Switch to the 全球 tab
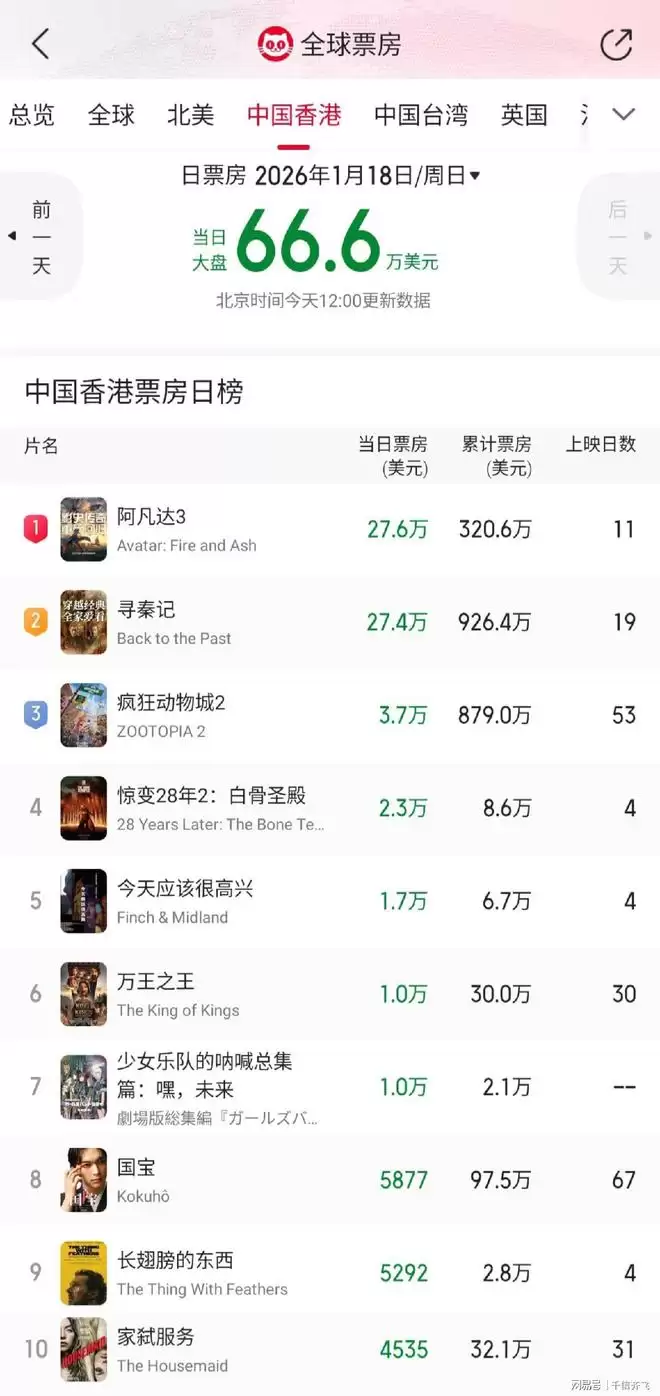The width and height of the screenshot is (660, 1396). (111, 115)
